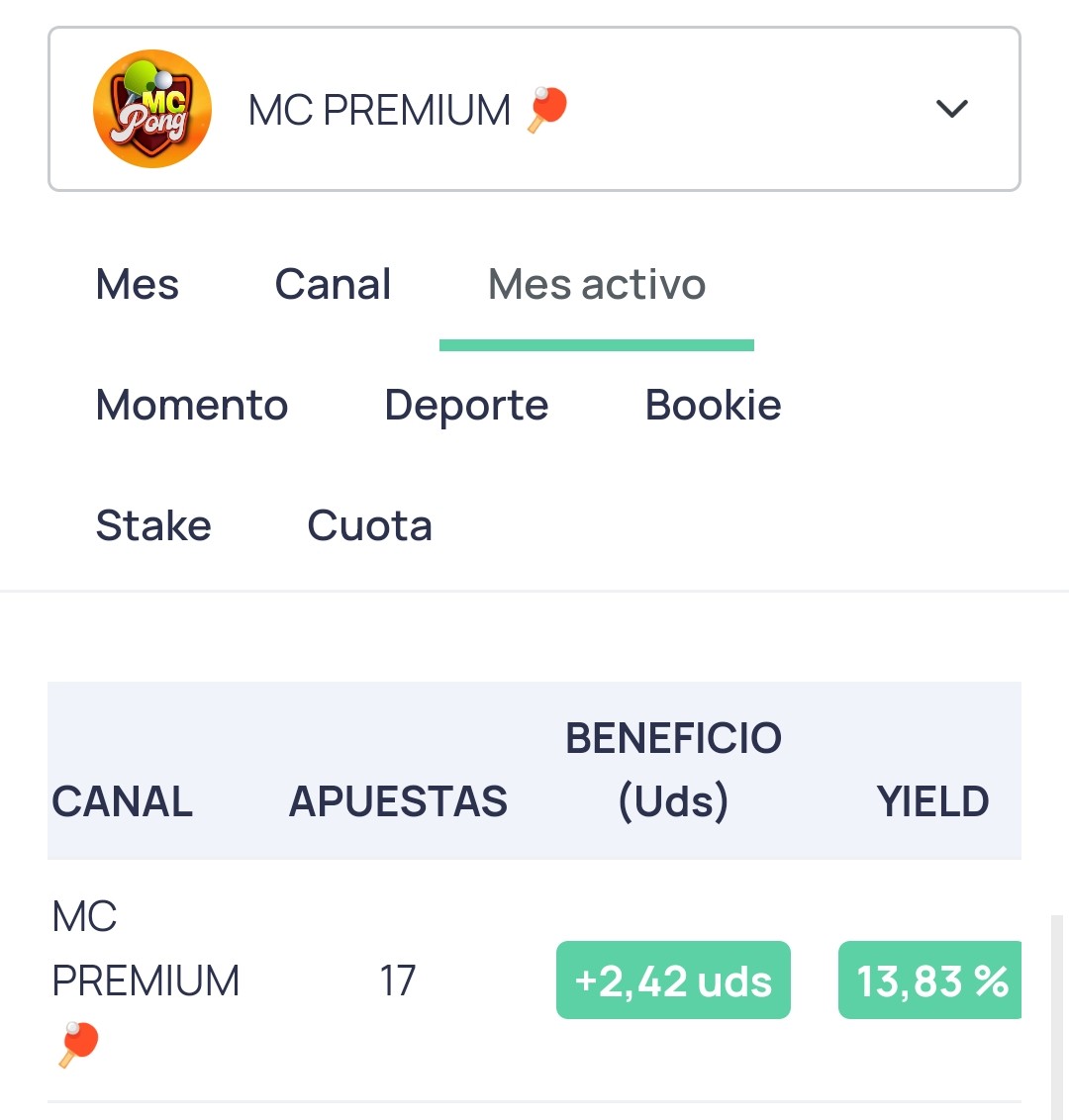
Task: Show the Bookie breakdown tab
Action: [x=713, y=405]
